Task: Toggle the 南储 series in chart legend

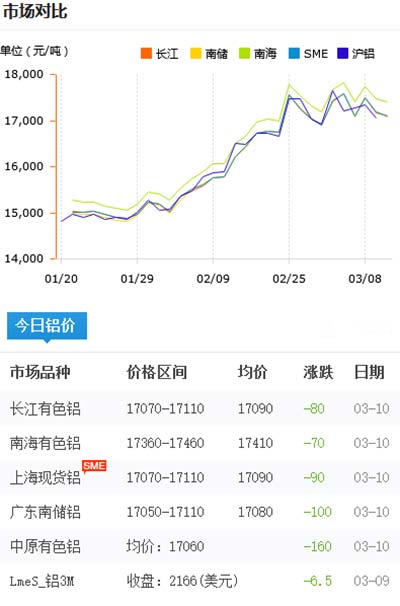Action: (x=209, y=53)
